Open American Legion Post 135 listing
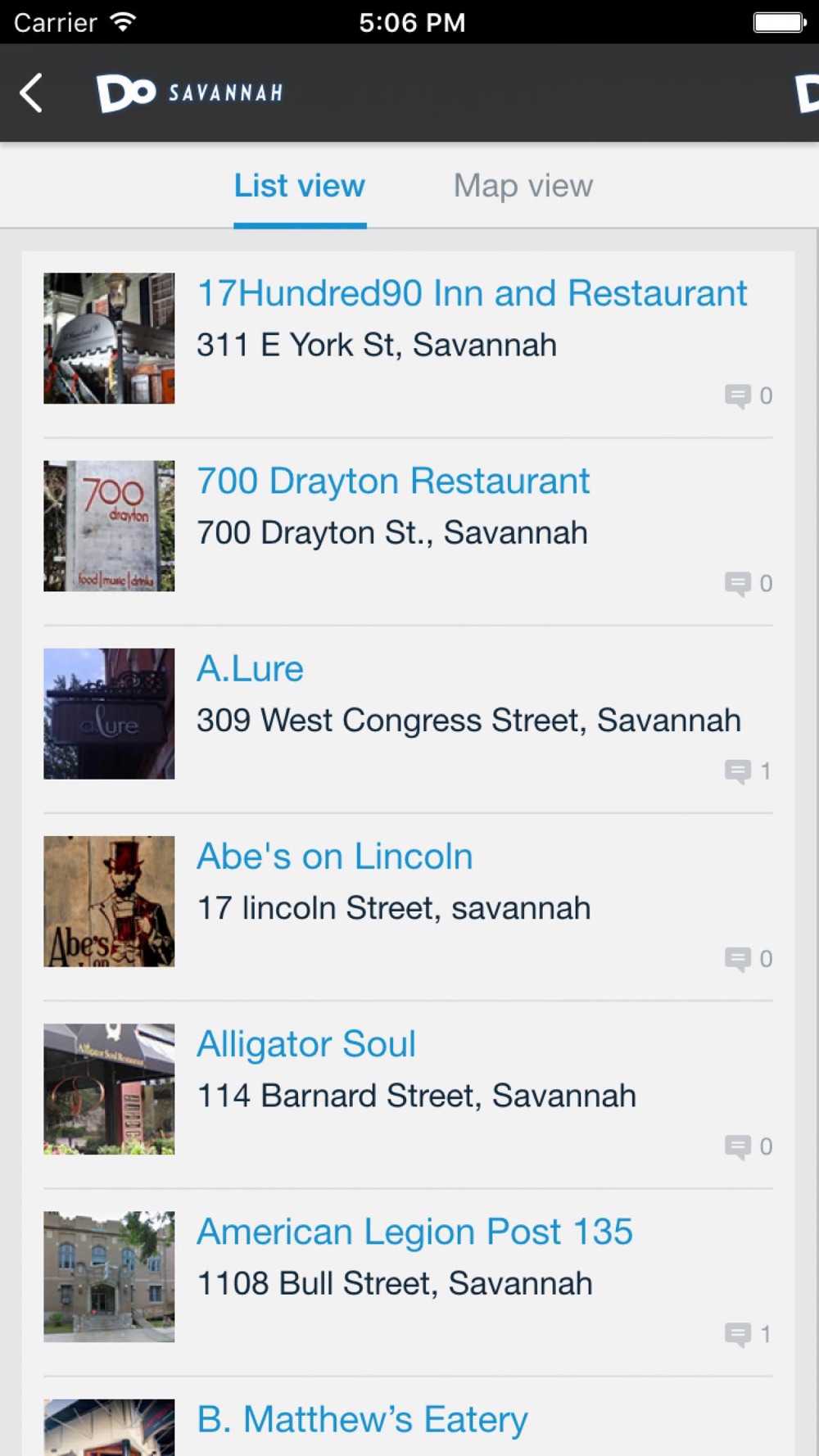 [414, 1232]
